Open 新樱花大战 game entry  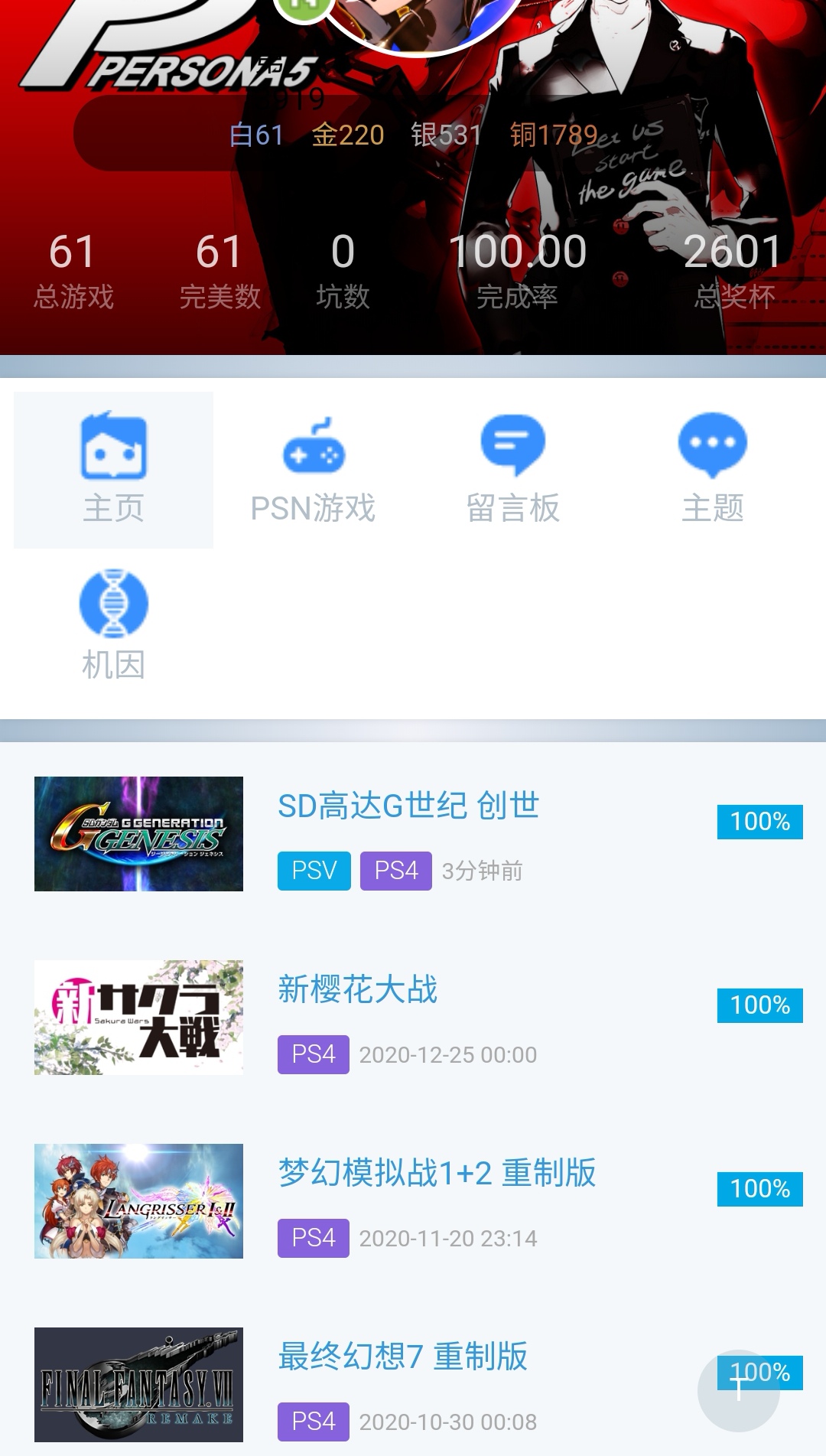point(357,989)
